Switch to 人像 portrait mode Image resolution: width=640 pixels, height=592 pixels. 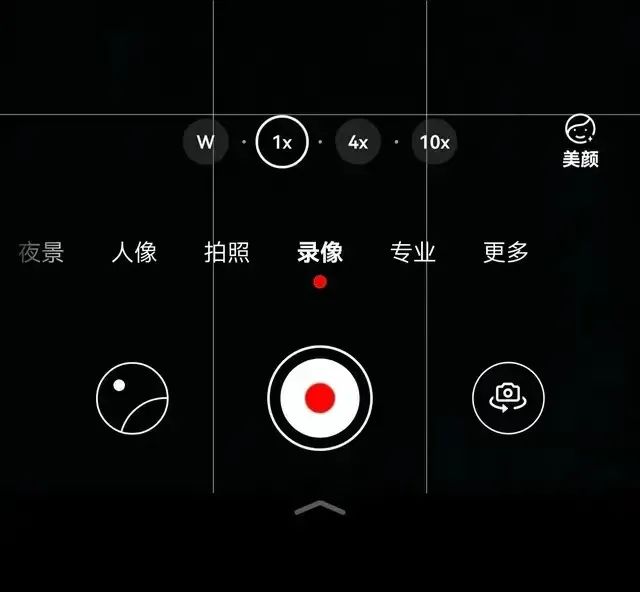coord(134,252)
